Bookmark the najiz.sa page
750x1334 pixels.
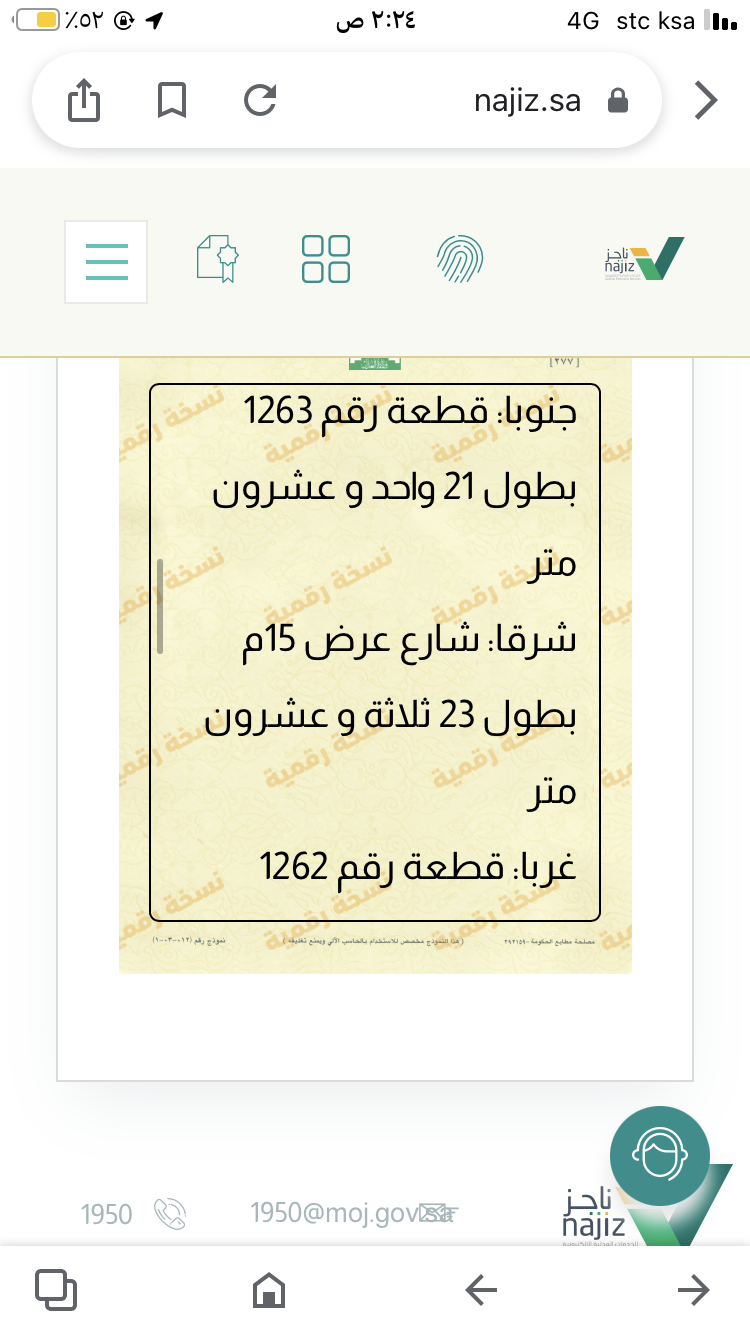coord(172,100)
